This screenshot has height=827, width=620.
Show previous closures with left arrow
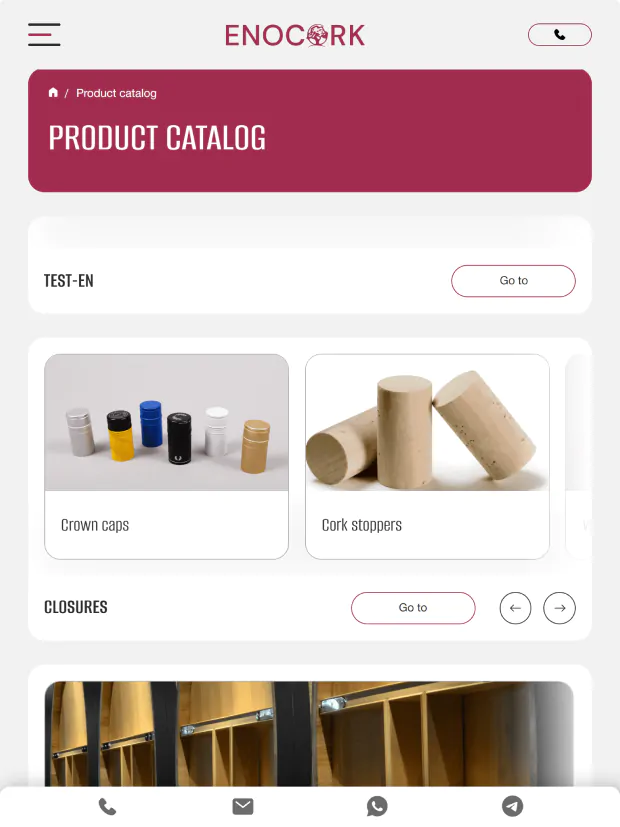click(x=515, y=608)
